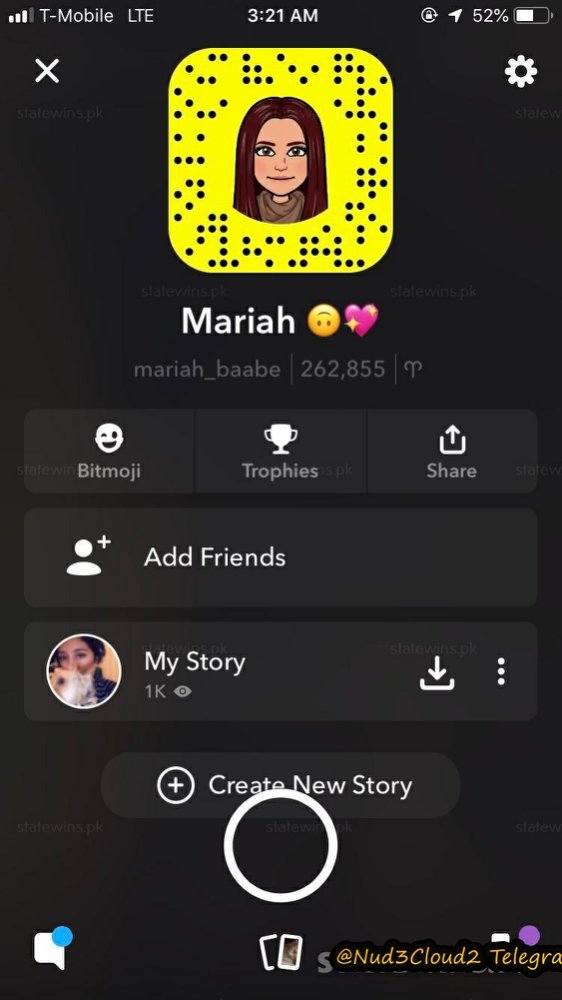562x1000 pixels.
Task: View My Story
Action: (x=217, y=671)
